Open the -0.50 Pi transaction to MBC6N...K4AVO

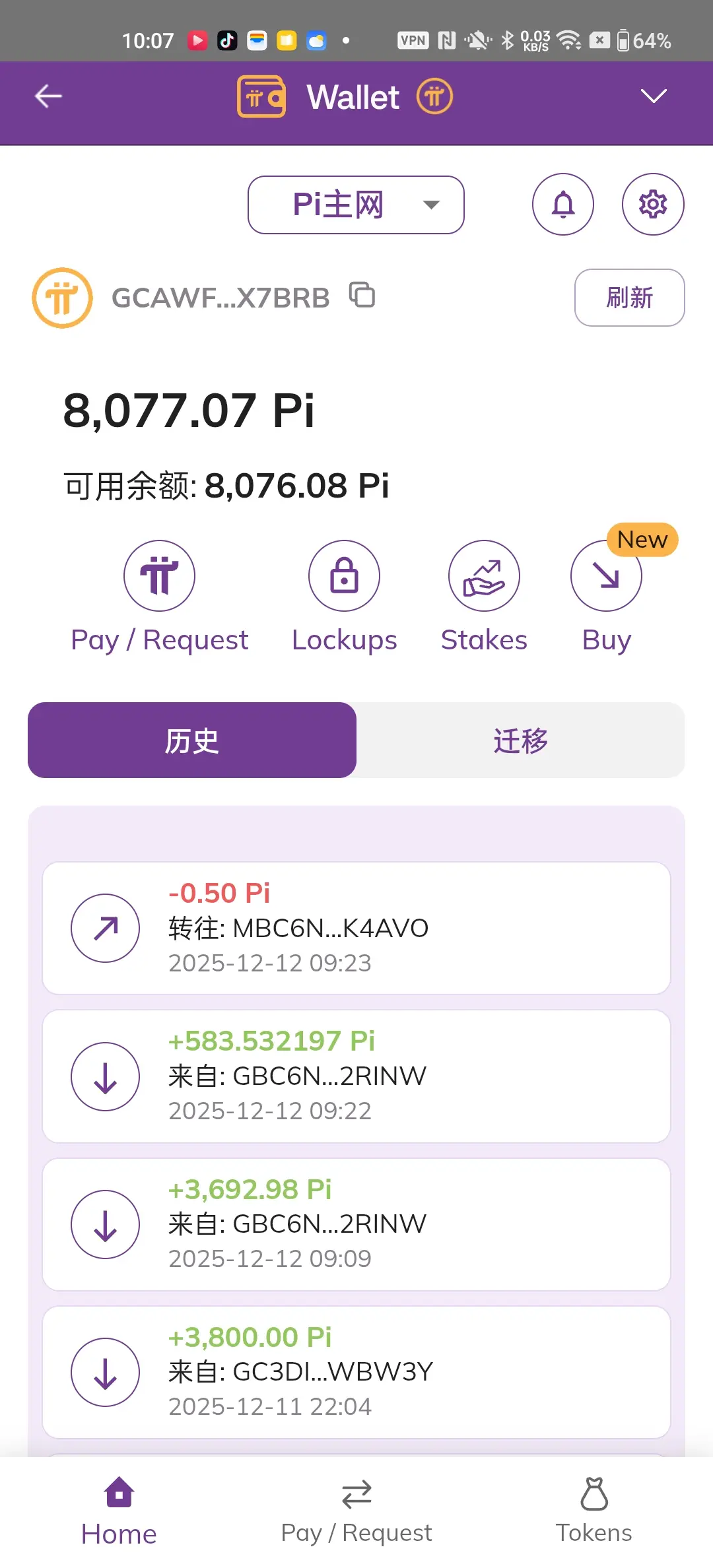pyautogui.click(x=356, y=929)
